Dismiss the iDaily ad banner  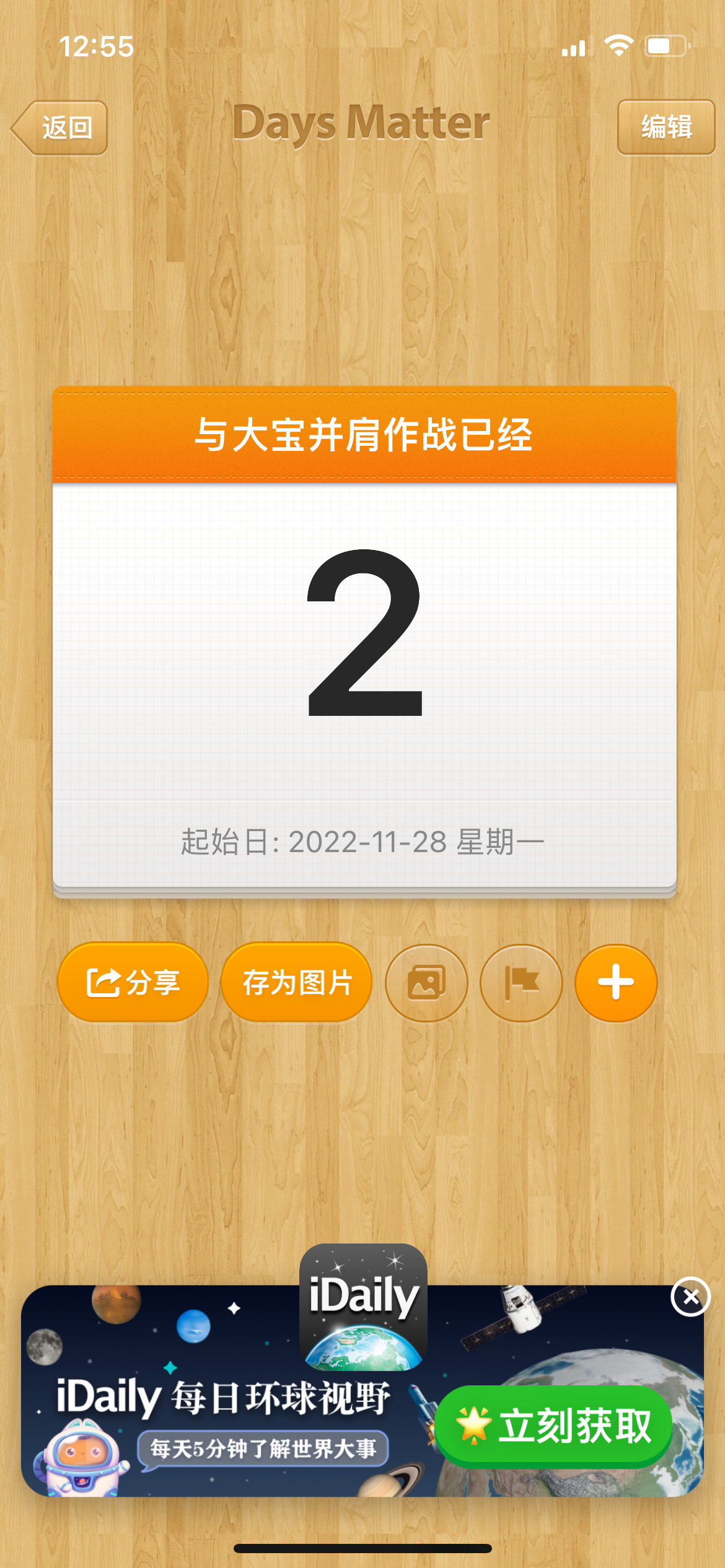(x=690, y=1296)
